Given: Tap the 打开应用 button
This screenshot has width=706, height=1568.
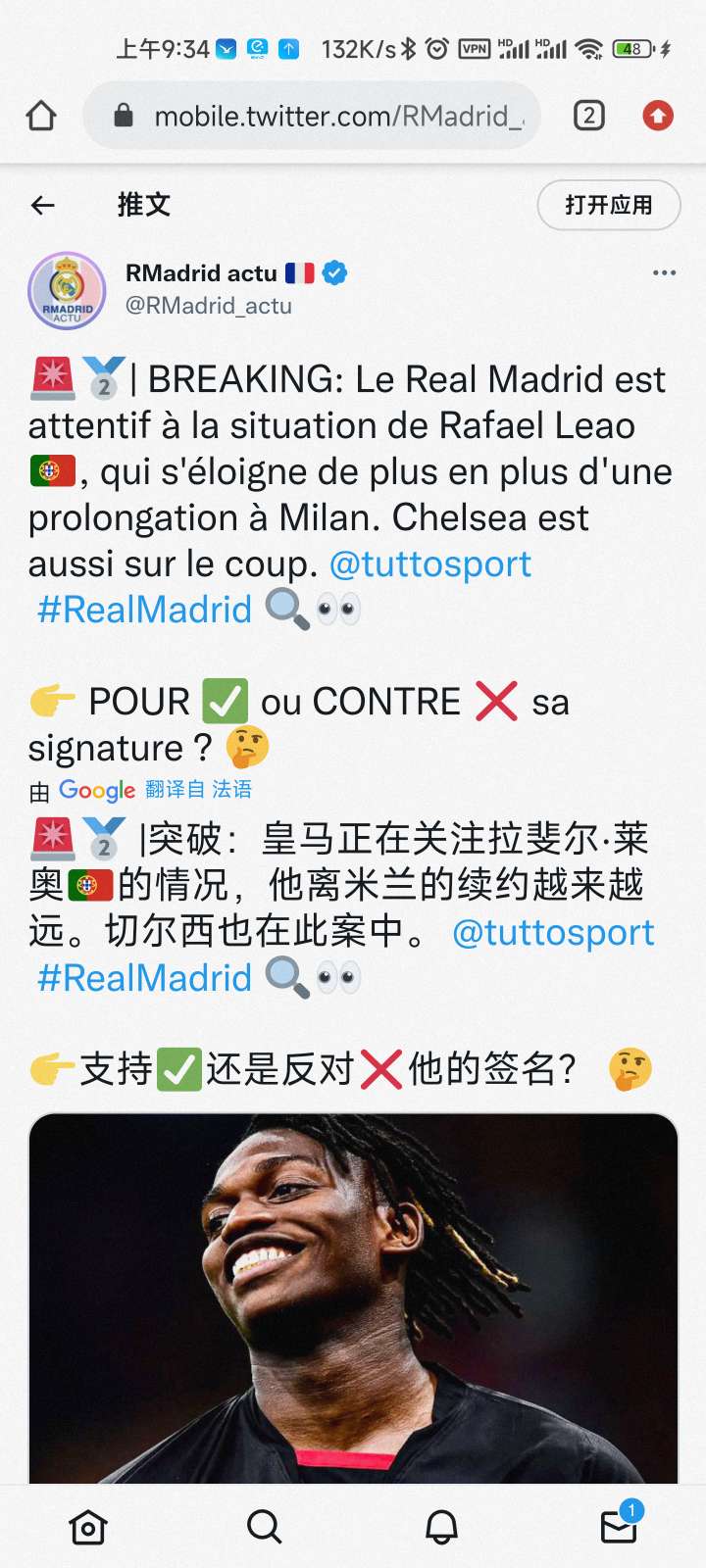Looking at the screenshot, I should pos(608,205).
